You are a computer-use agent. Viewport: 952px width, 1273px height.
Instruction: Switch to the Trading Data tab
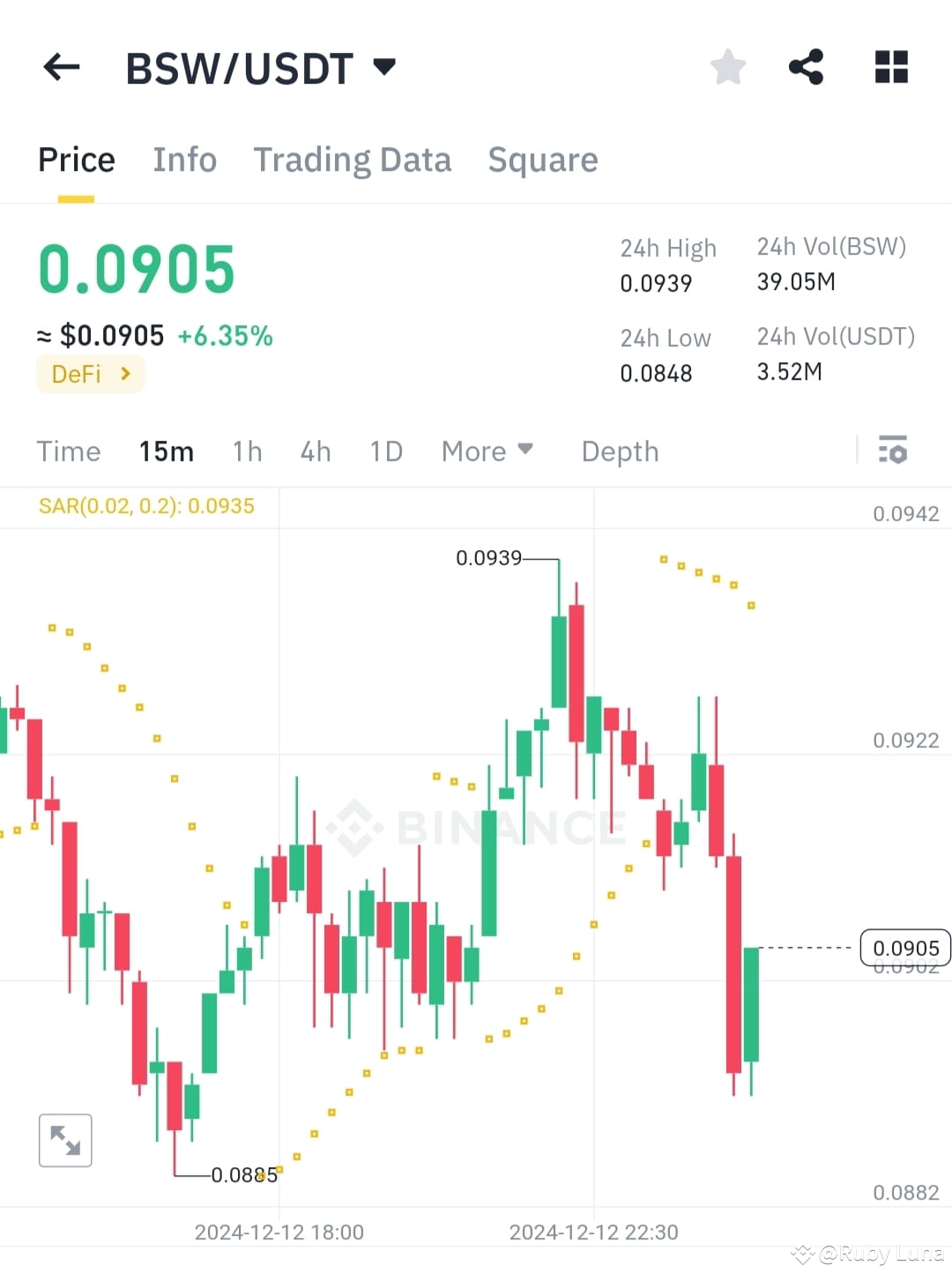(353, 160)
